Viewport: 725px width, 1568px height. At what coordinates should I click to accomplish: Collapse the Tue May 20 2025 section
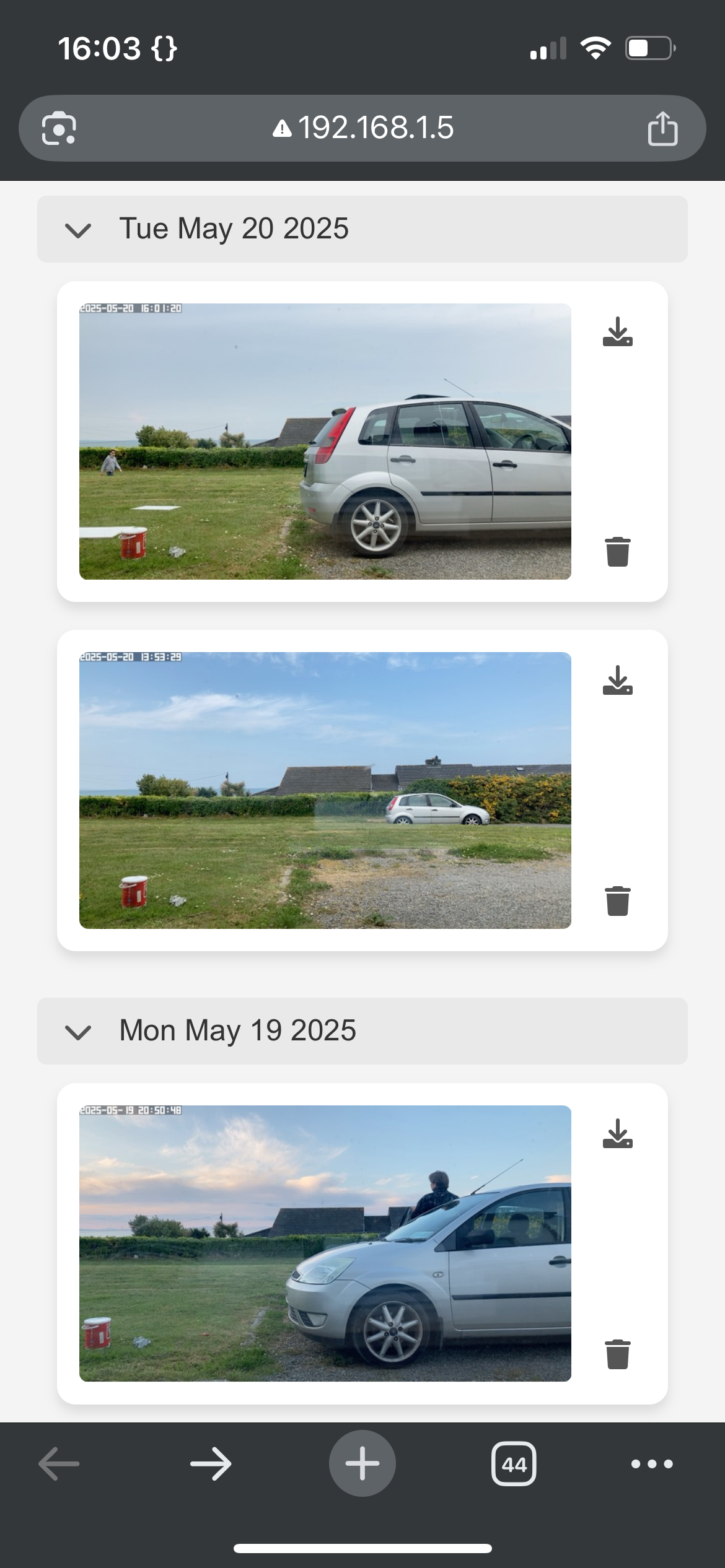pyautogui.click(x=78, y=230)
